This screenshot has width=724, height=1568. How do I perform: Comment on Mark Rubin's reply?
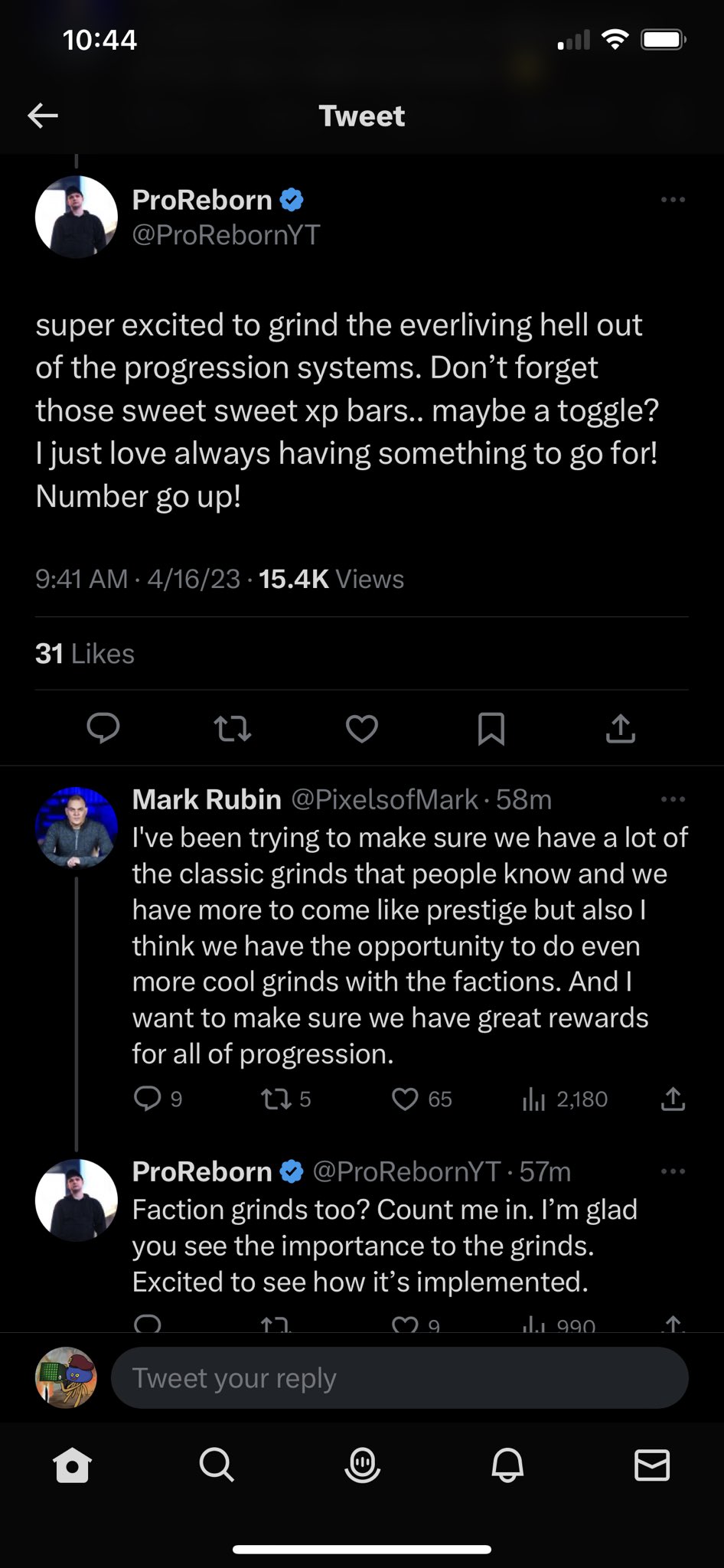[x=147, y=1099]
